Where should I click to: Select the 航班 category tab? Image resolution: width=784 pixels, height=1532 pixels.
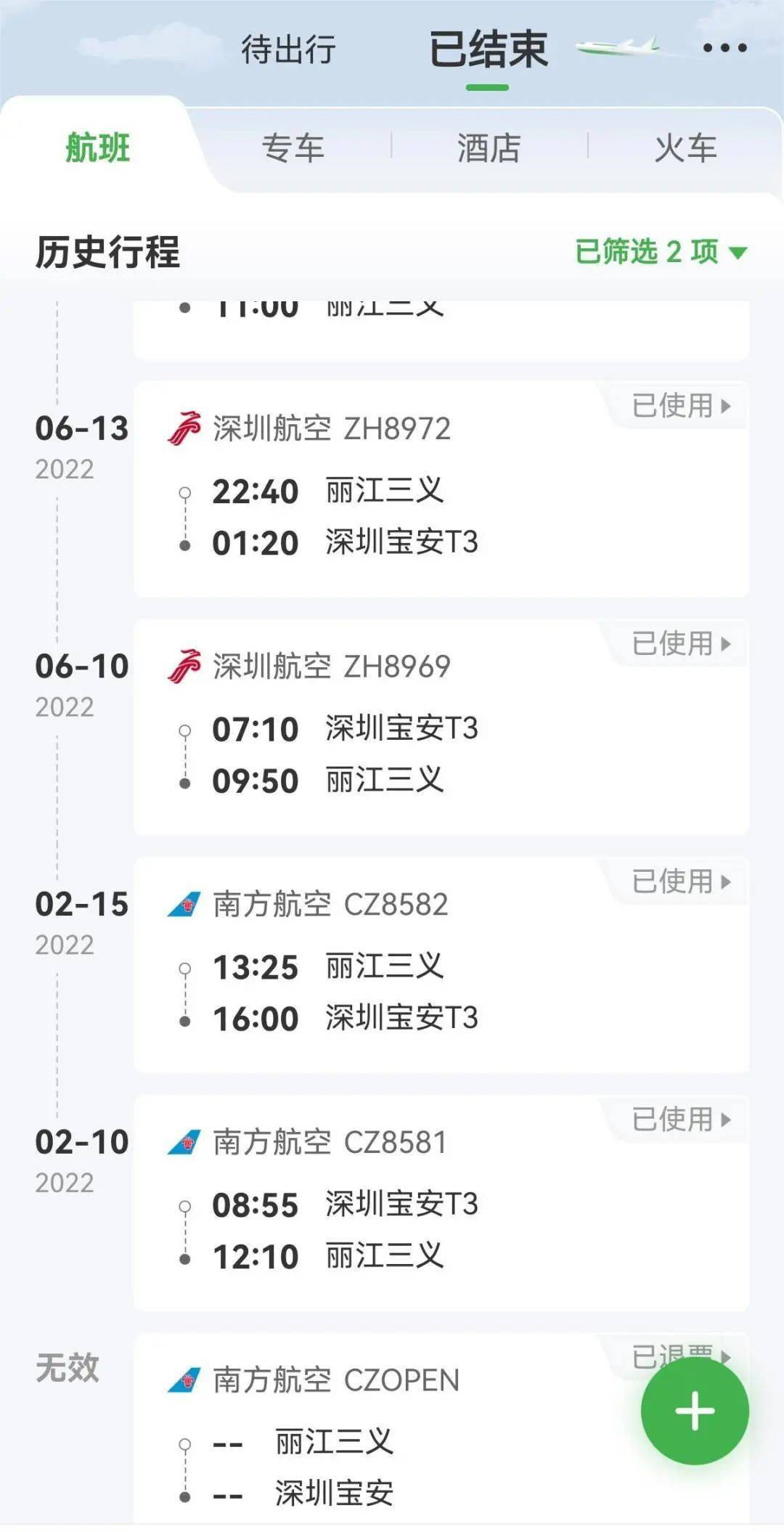pos(98,148)
